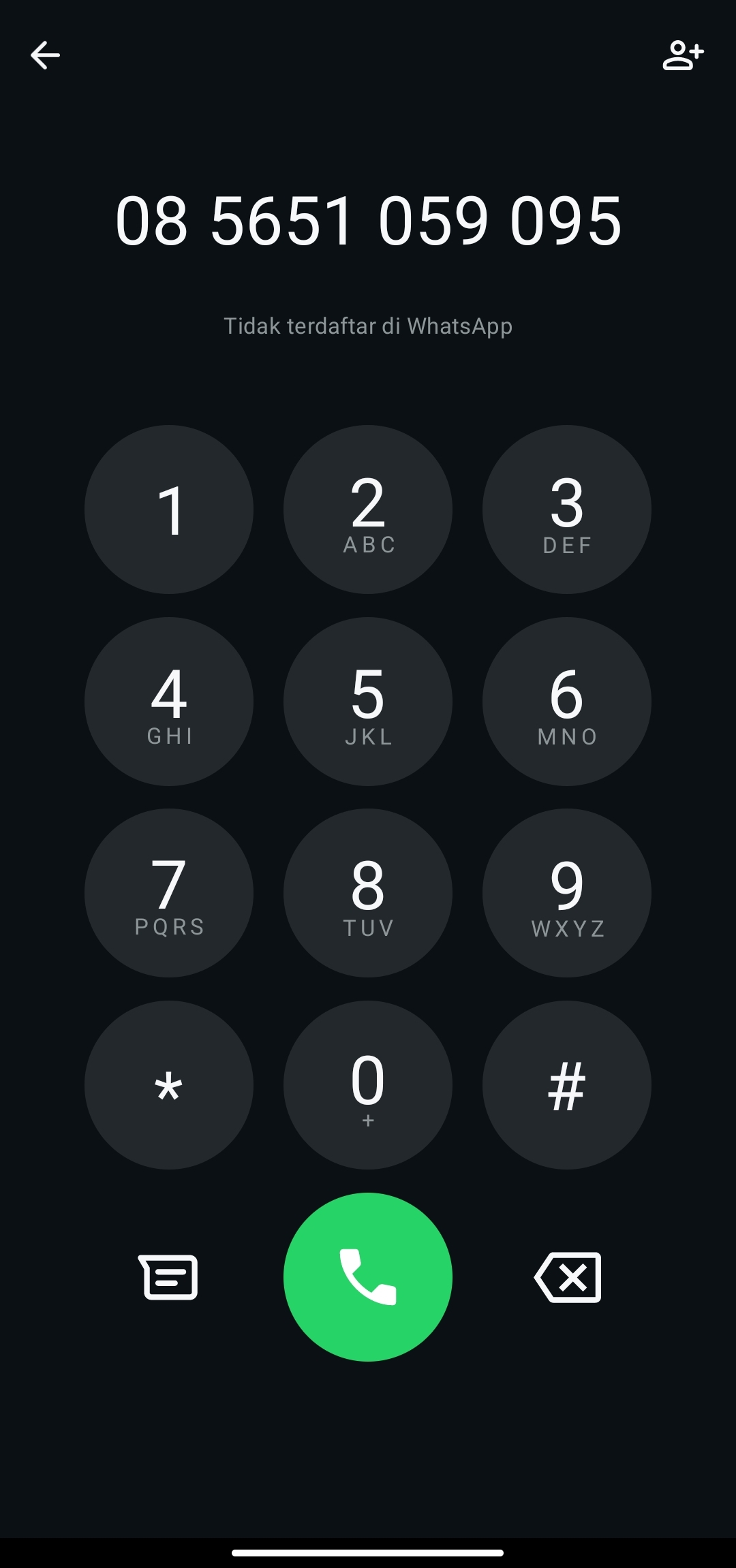Viewport: 736px width, 1568px height.
Task: Go back using the top arrow
Action: point(45,55)
